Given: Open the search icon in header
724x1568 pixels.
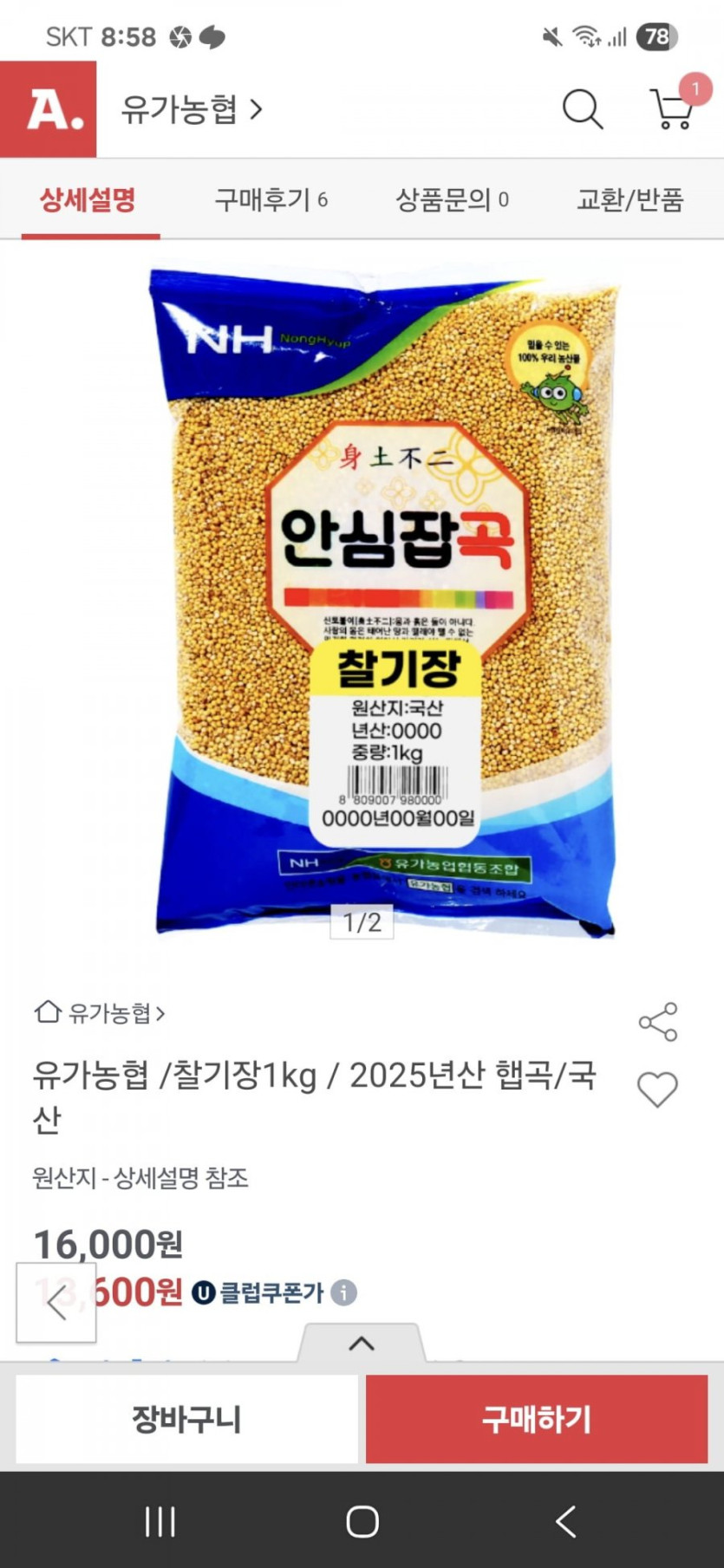Looking at the screenshot, I should [582, 110].
